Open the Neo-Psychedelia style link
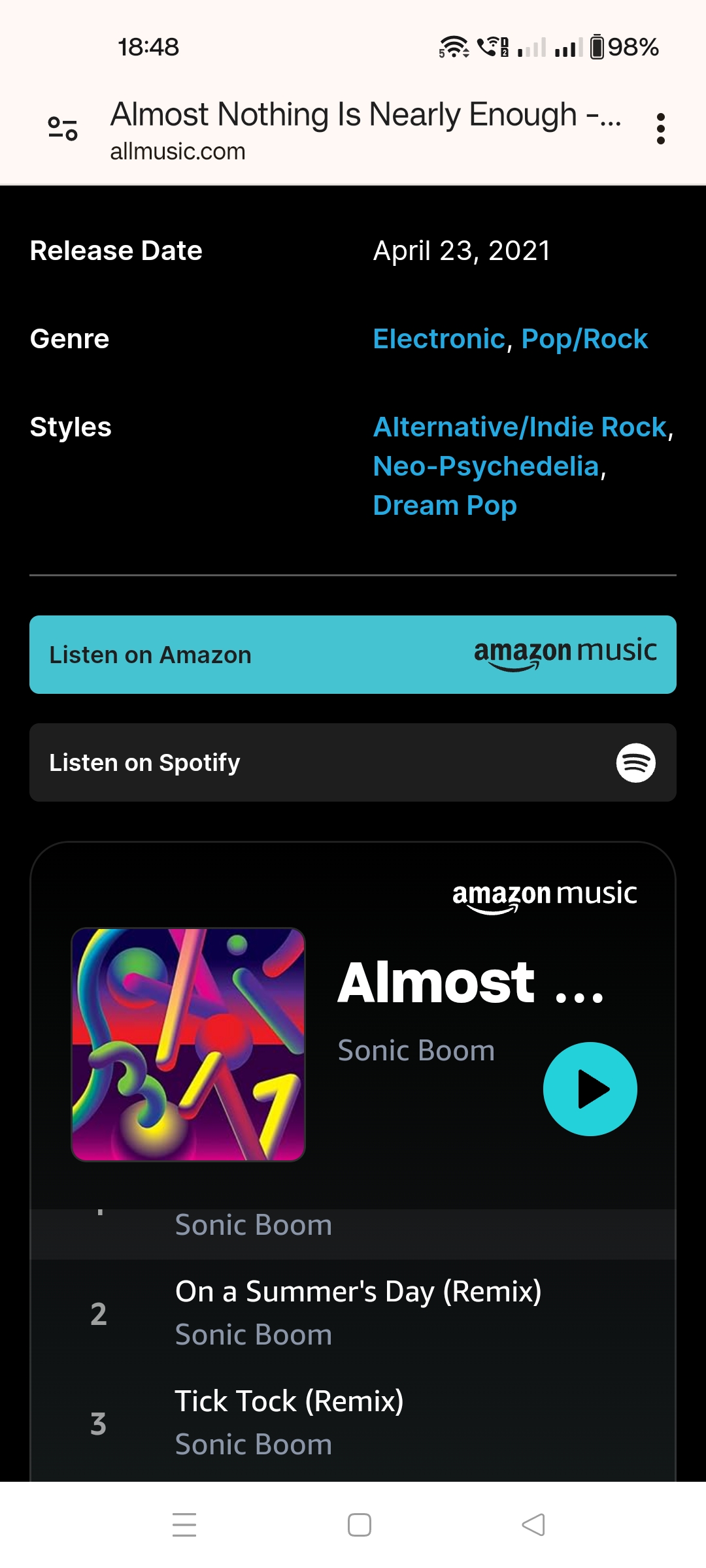 tap(486, 466)
